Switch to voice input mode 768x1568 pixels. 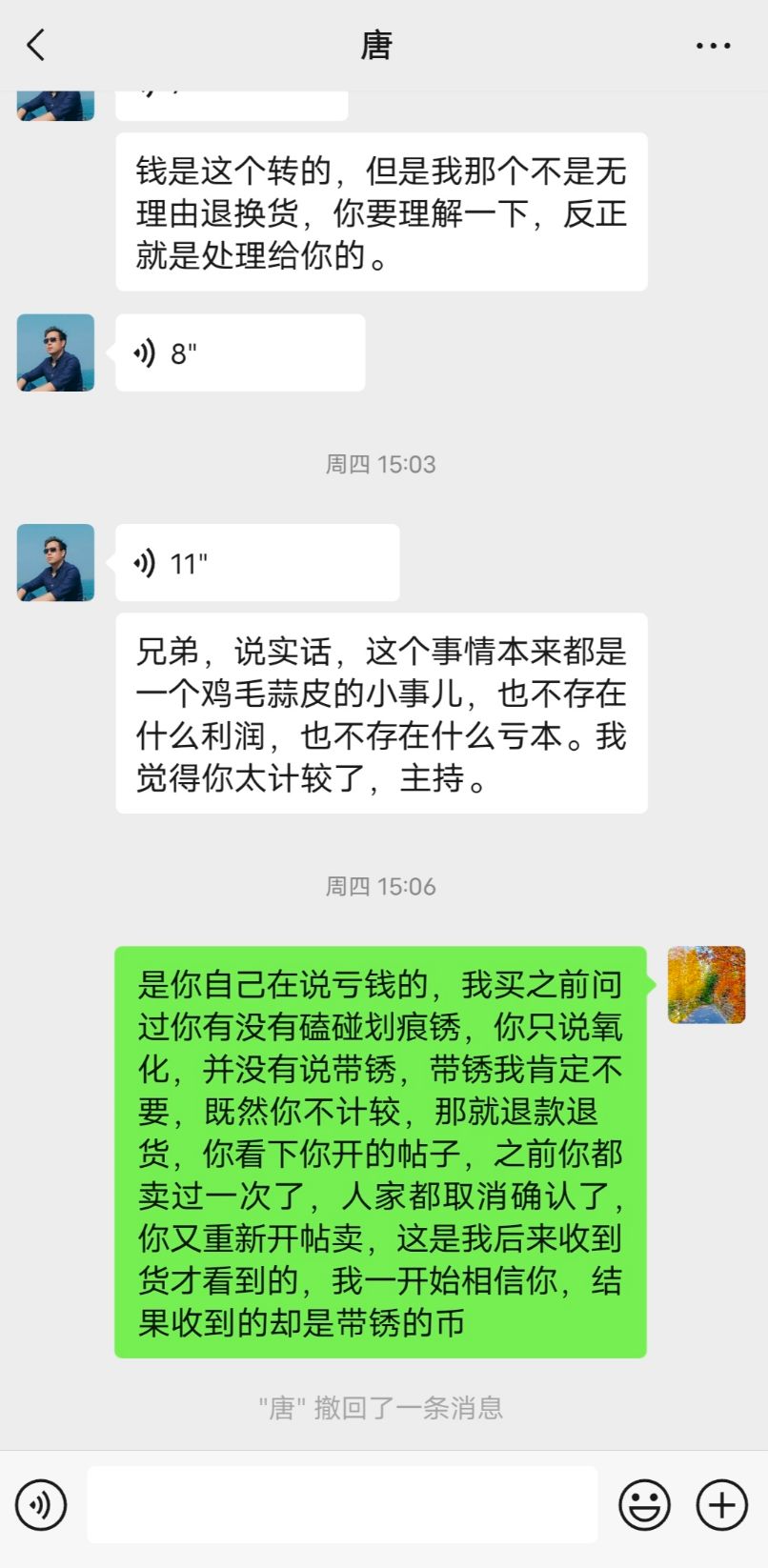pos(41,1505)
